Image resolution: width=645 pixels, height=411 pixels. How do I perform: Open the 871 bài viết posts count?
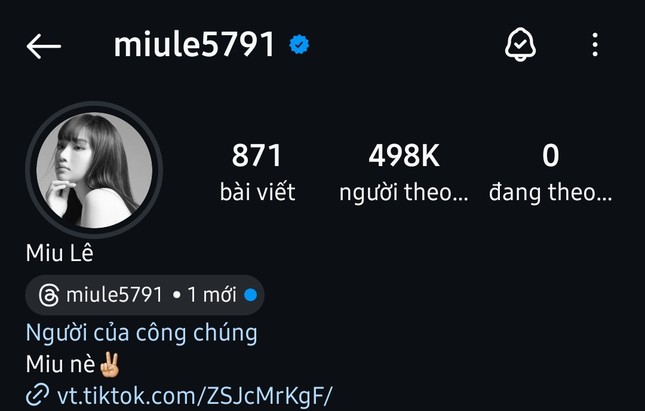[257, 172]
